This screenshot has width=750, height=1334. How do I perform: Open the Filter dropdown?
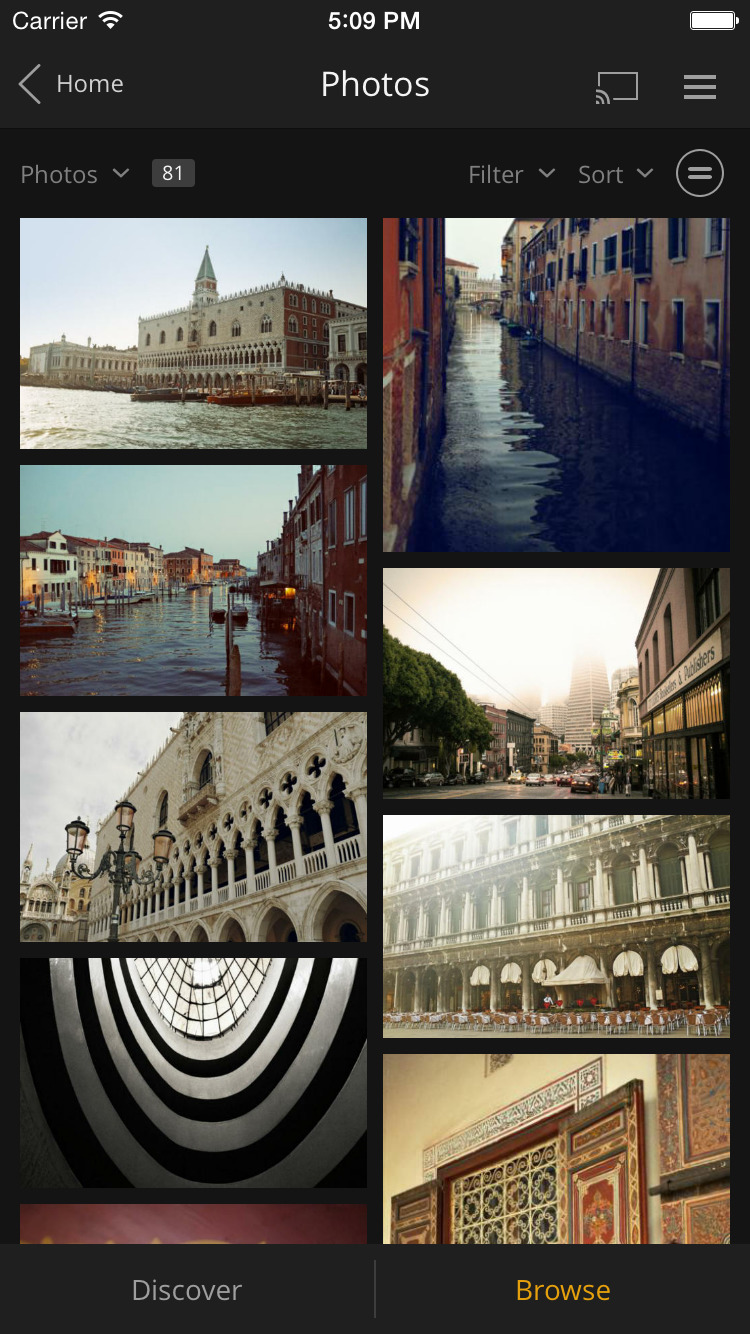tap(511, 174)
